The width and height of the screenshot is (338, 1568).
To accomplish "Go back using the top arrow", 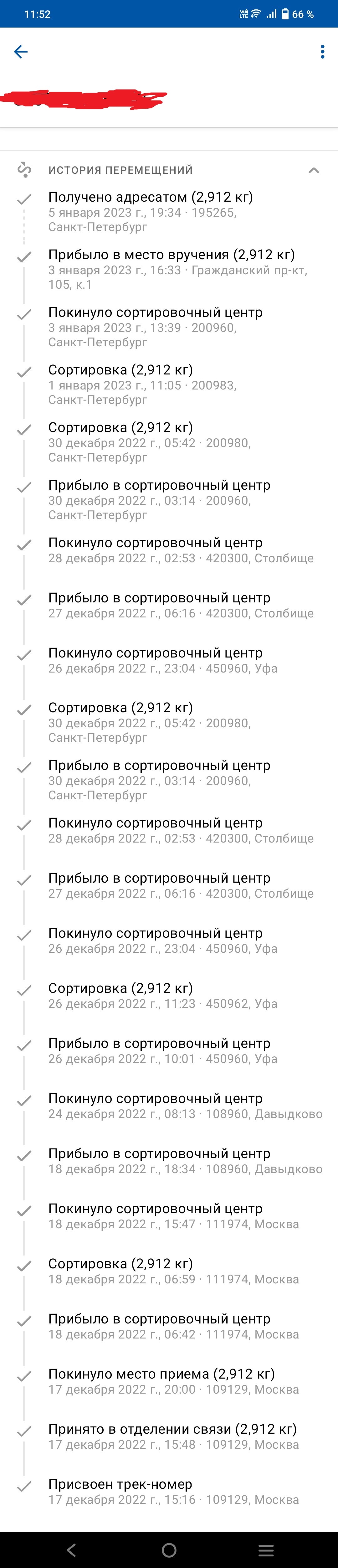I will pos(21,52).
